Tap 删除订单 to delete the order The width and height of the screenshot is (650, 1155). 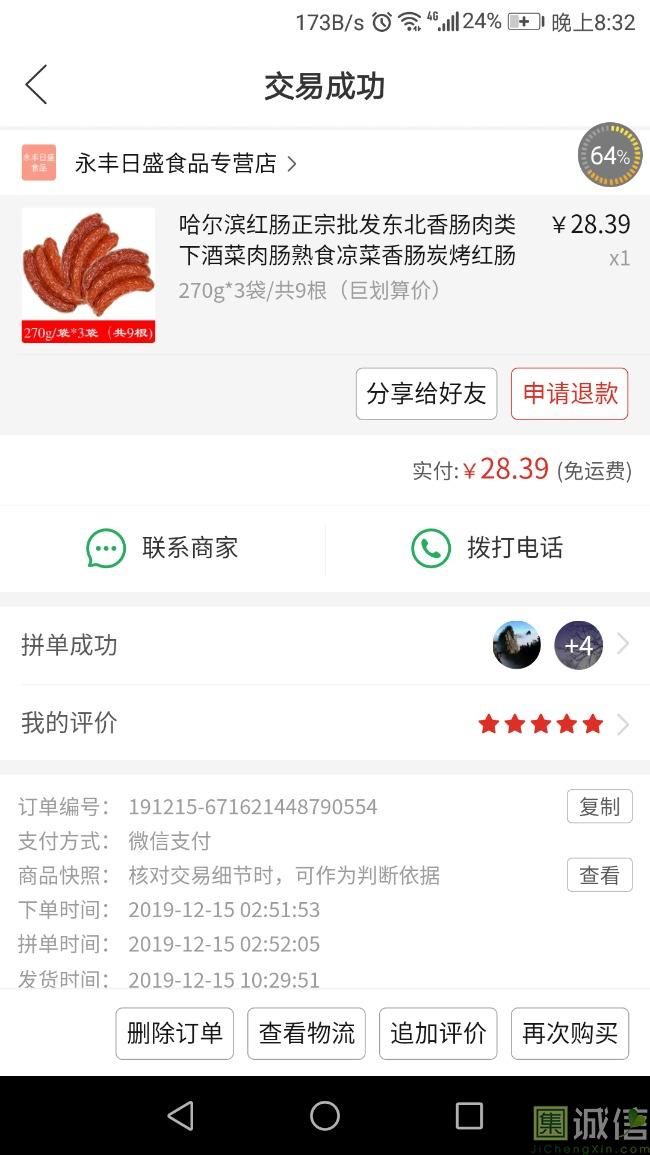pyautogui.click(x=175, y=1033)
